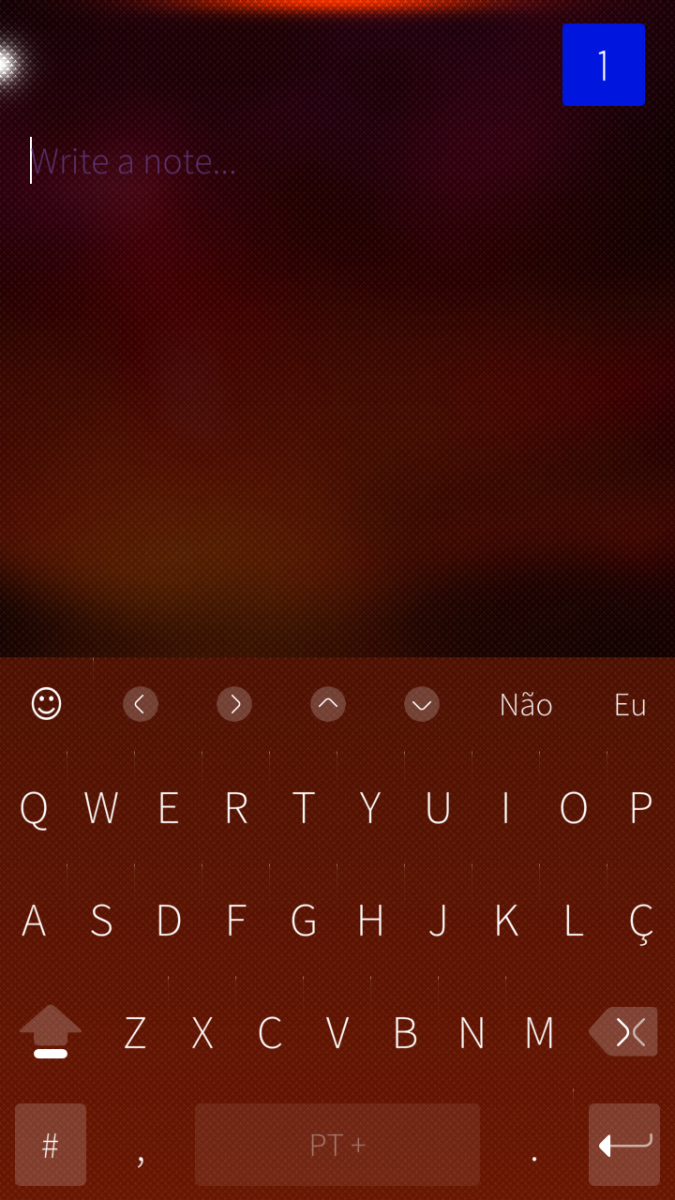
Task: Move cursor down with the down arrow
Action: [x=422, y=705]
